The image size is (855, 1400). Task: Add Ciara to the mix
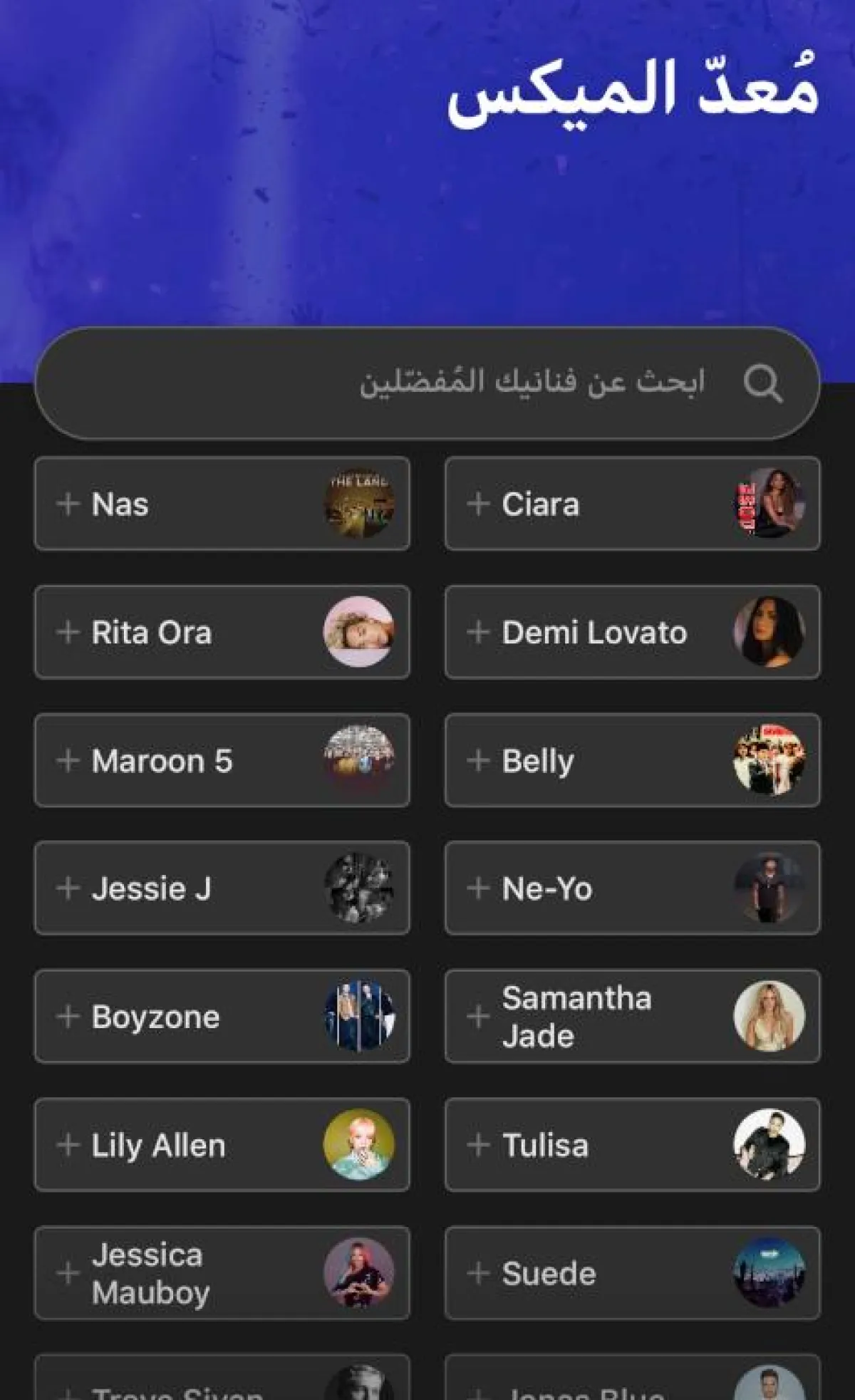[x=632, y=504]
